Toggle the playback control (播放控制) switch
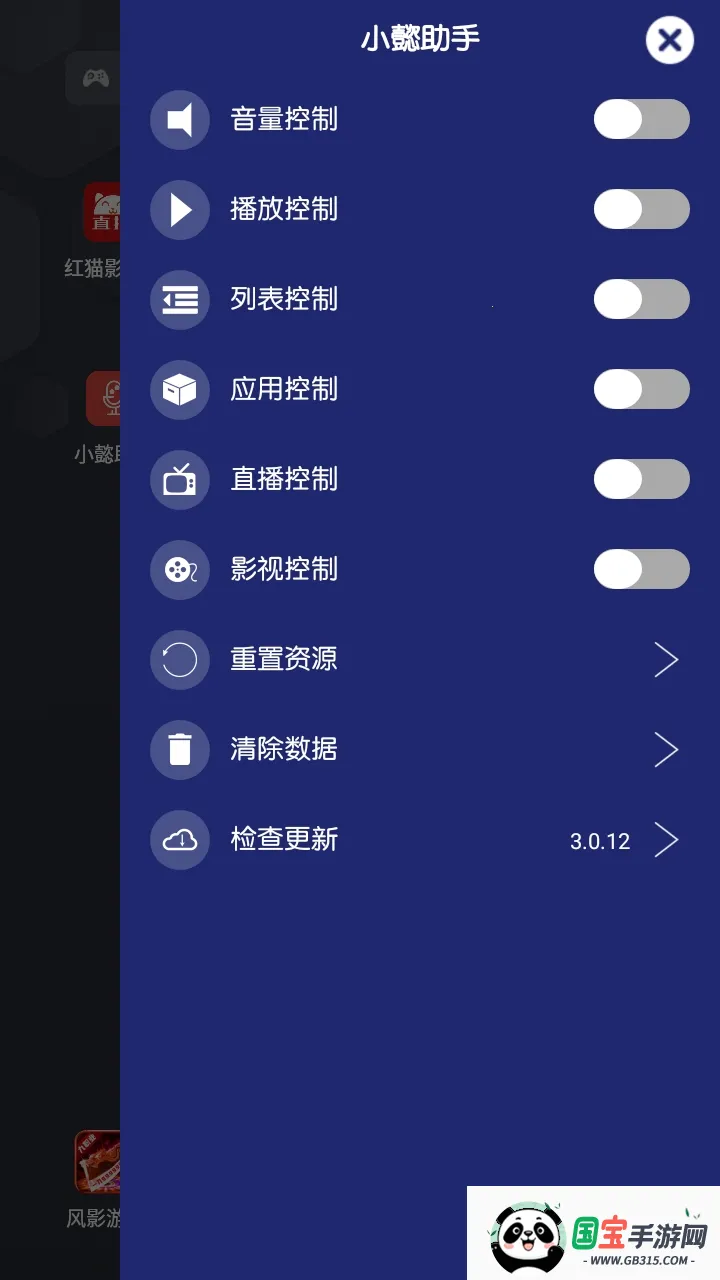720x1280 pixels. (x=641, y=209)
